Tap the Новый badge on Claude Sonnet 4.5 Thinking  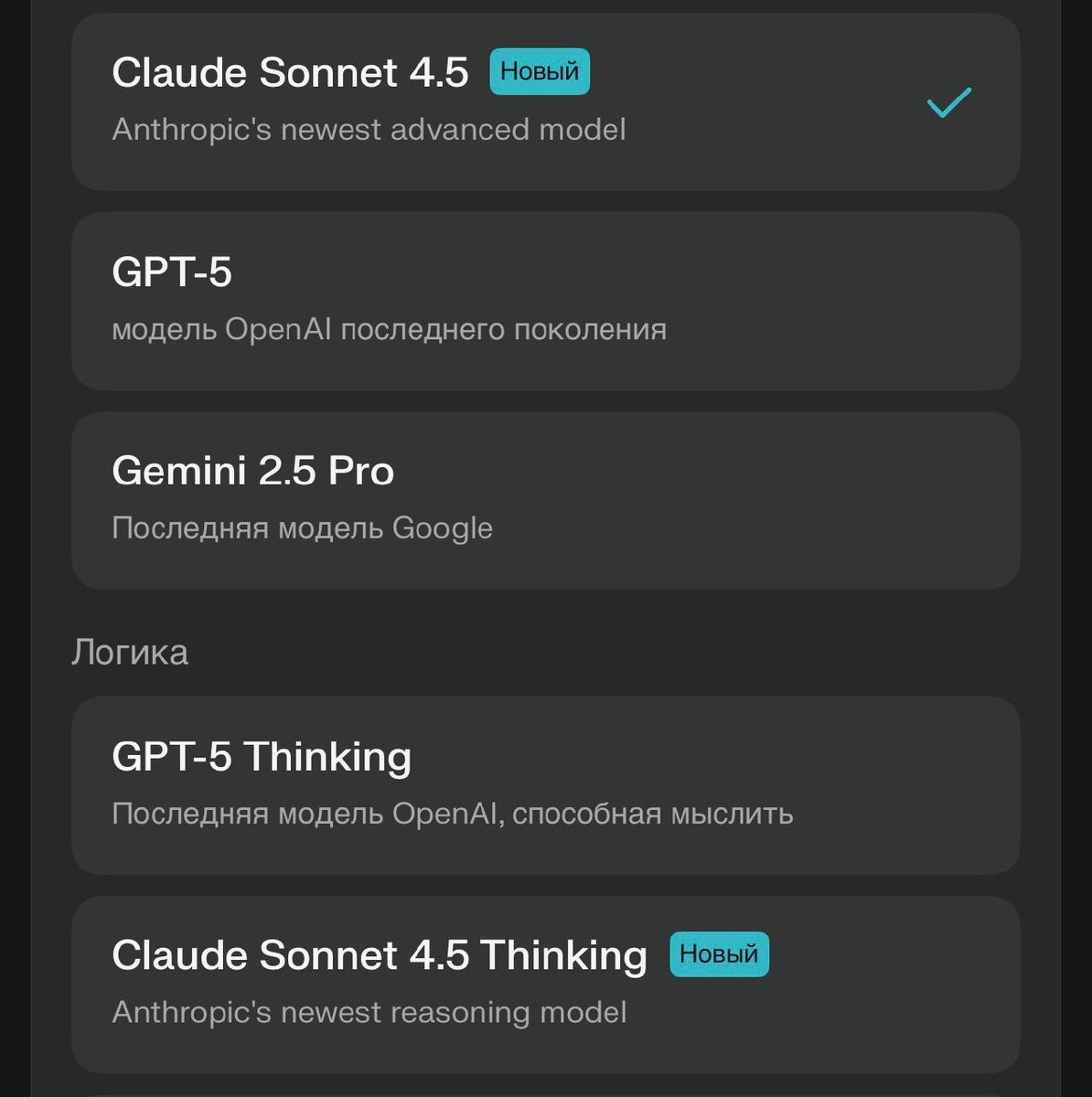point(718,953)
